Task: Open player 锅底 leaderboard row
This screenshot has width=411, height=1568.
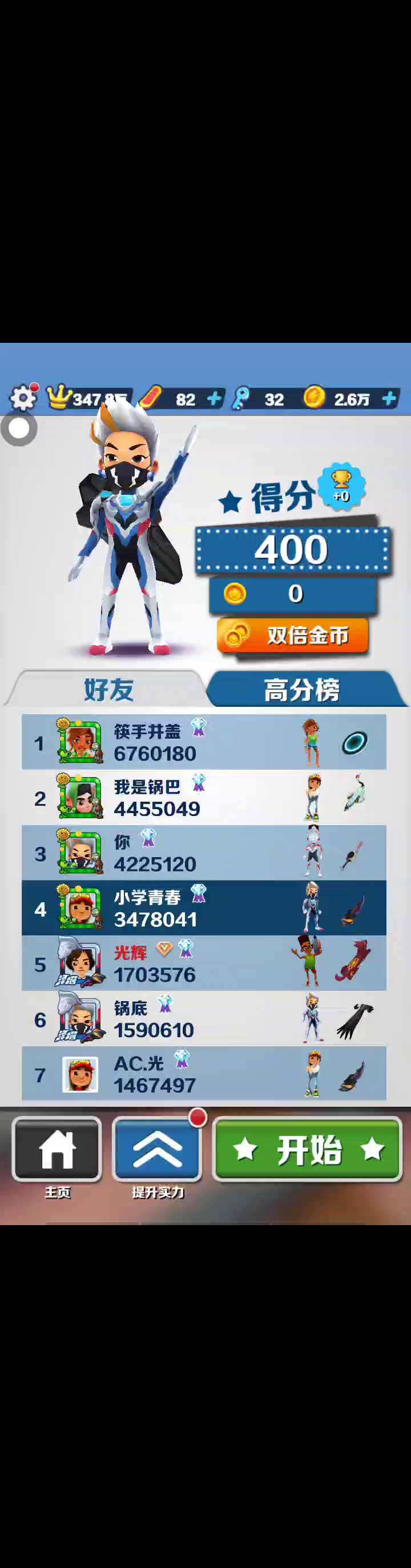Action: point(204,1018)
